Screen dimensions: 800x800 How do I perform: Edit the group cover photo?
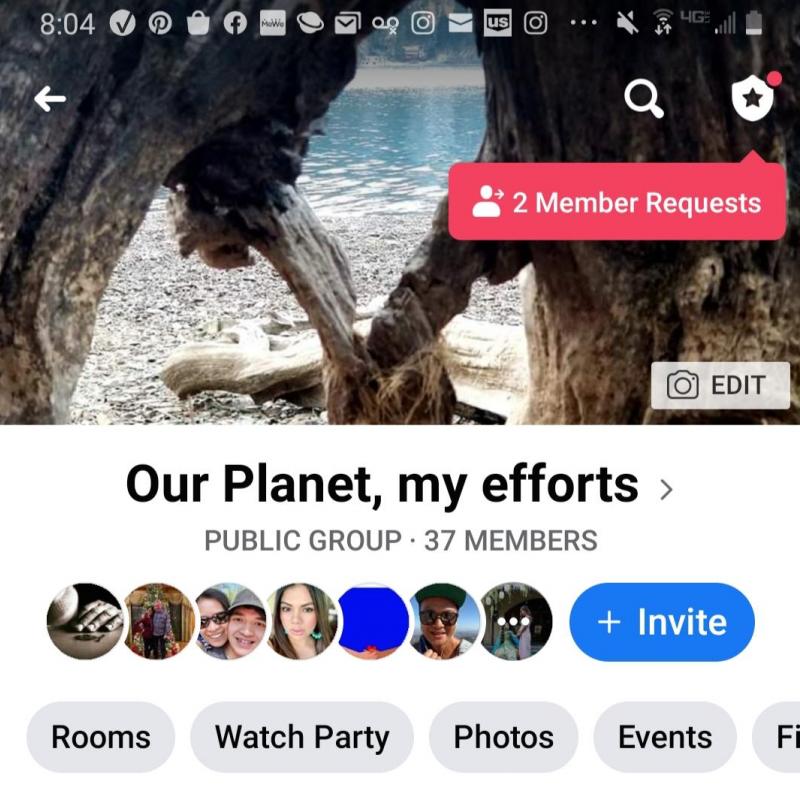pos(720,385)
